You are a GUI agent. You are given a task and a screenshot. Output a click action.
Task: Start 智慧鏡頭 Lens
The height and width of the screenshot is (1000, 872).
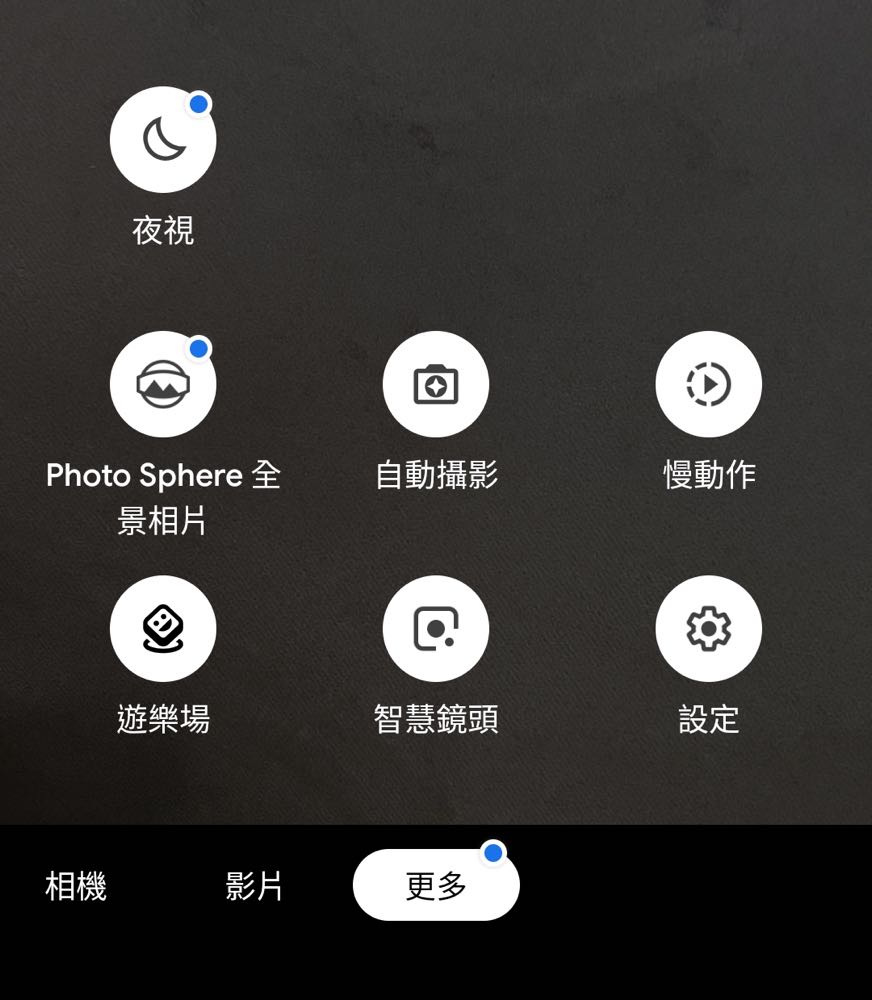click(x=436, y=629)
